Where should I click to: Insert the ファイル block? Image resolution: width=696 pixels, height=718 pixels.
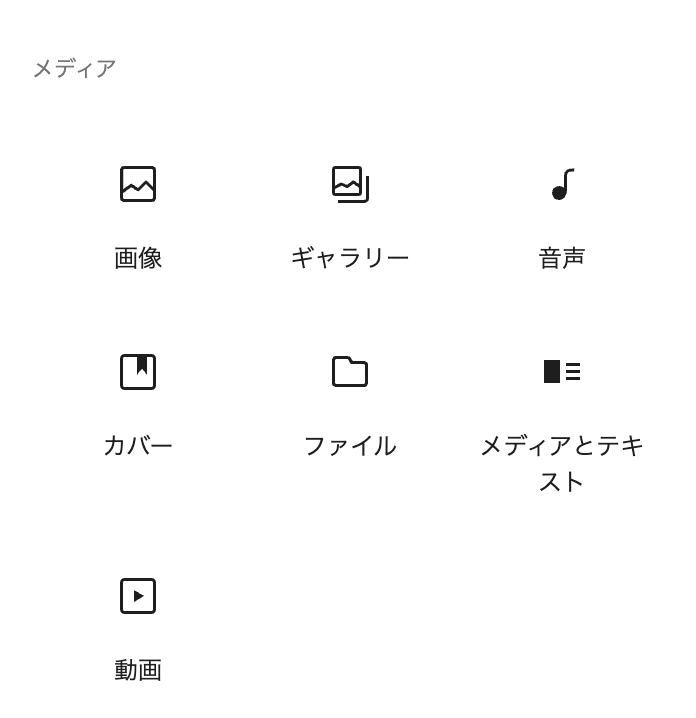pyautogui.click(x=350, y=402)
